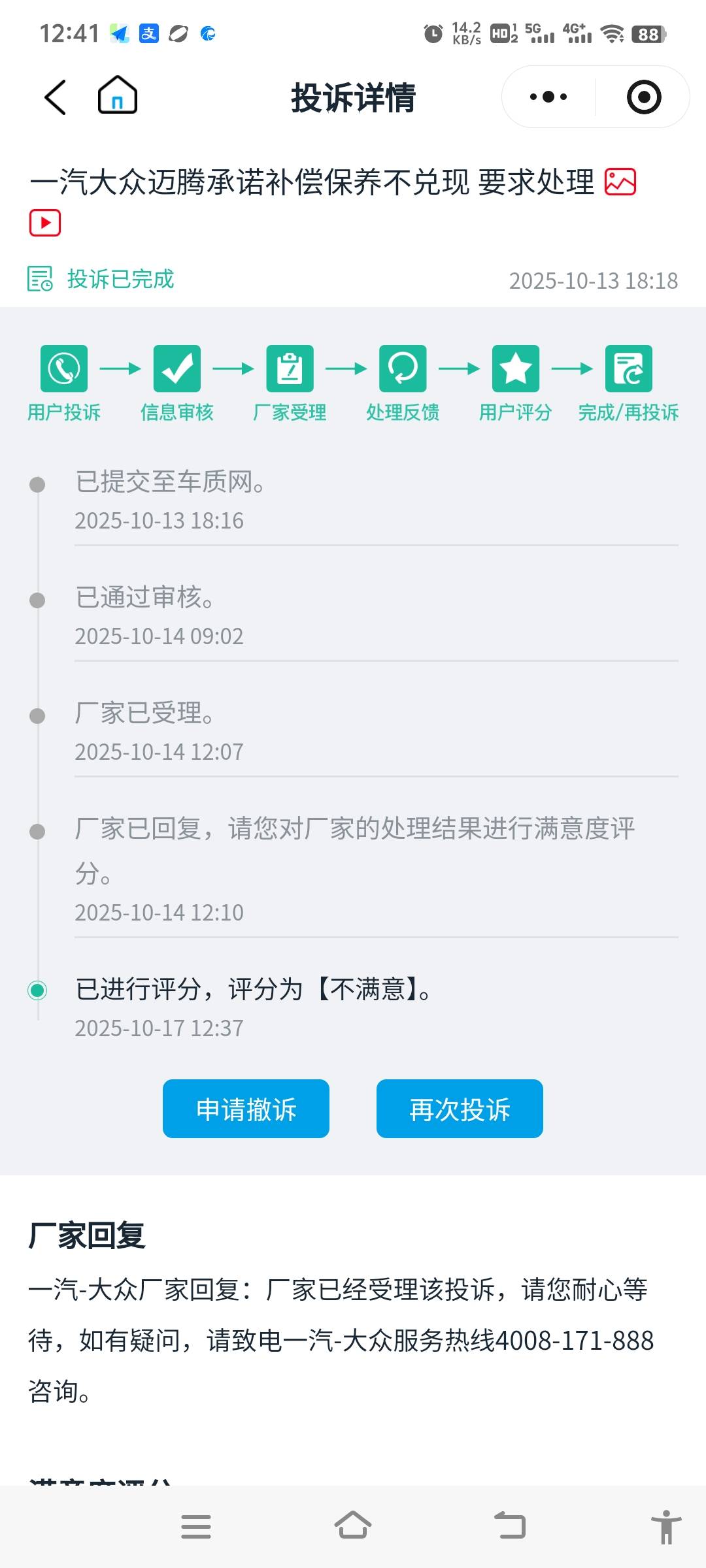Open the mini program home icon
706x1568 pixels.
pos(118,96)
